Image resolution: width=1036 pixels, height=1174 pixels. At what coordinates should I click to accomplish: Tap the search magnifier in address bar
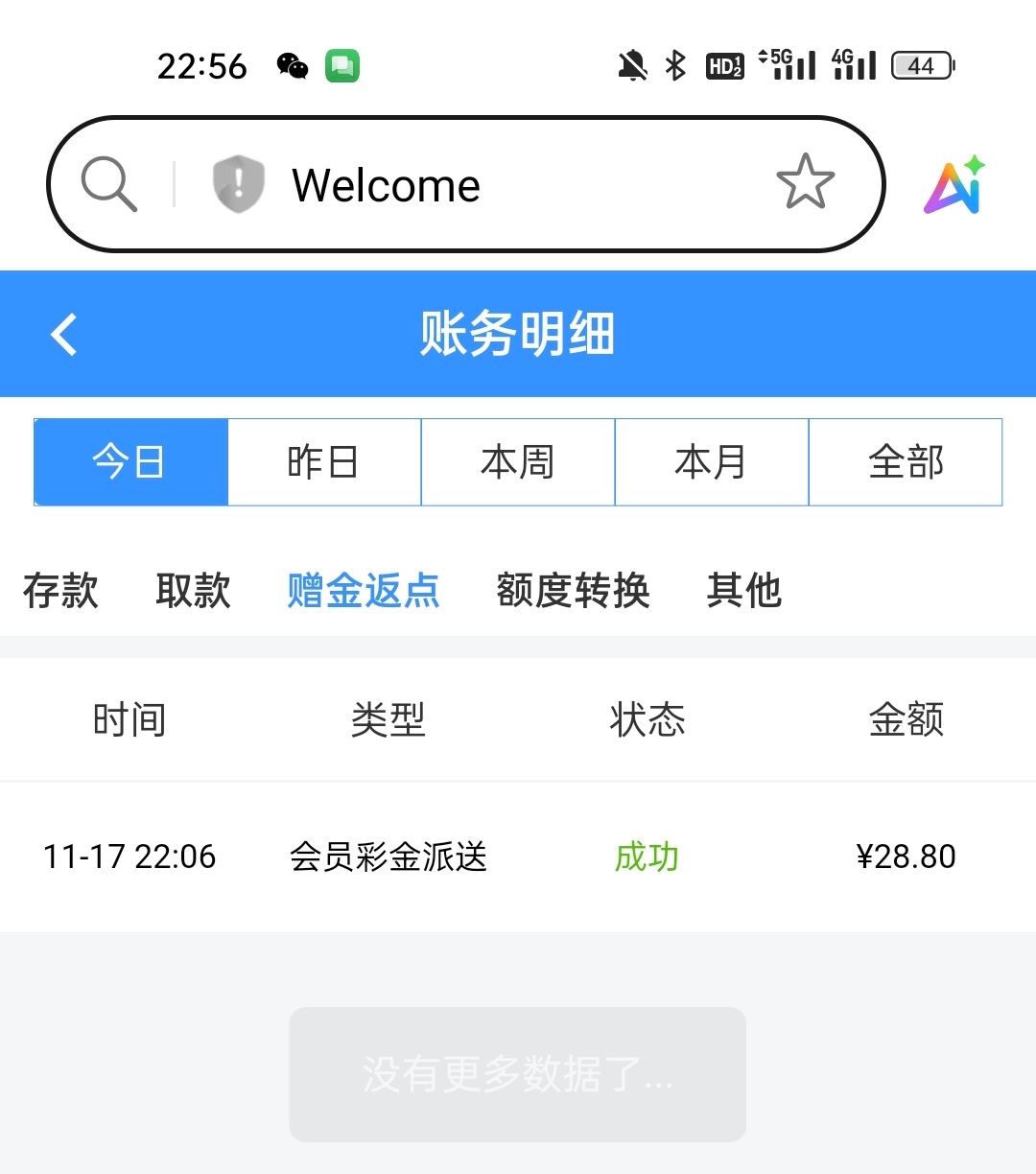tap(108, 183)
